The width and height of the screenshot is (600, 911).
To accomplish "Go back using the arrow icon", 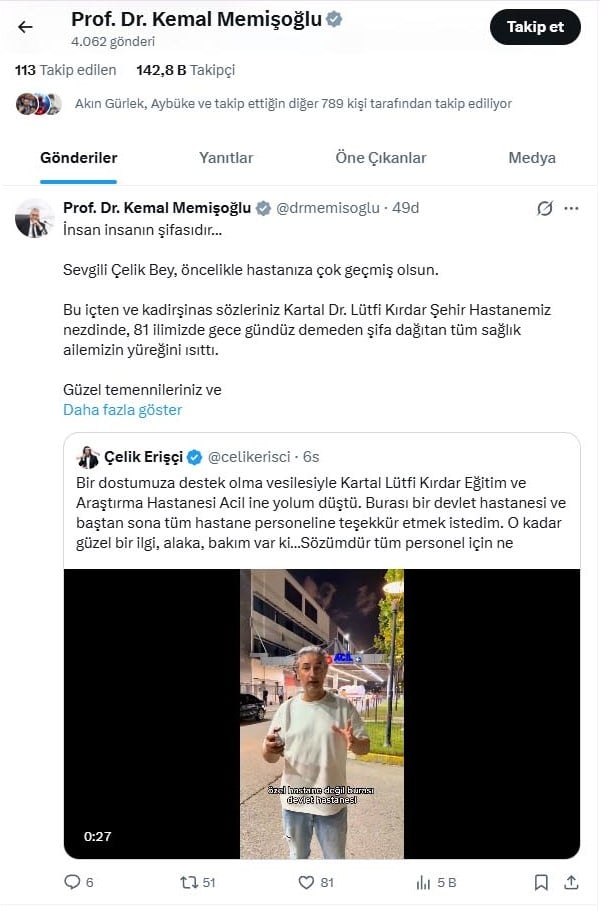I will click(25, 27).
